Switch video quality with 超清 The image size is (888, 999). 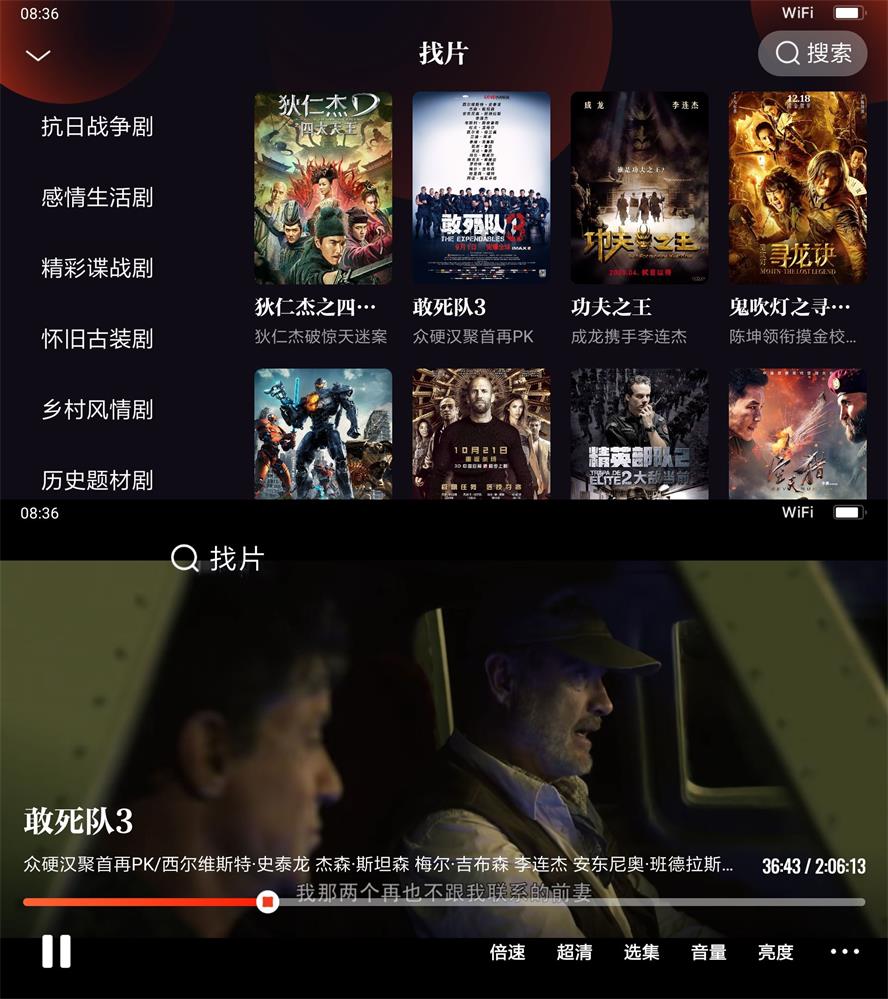574,953
